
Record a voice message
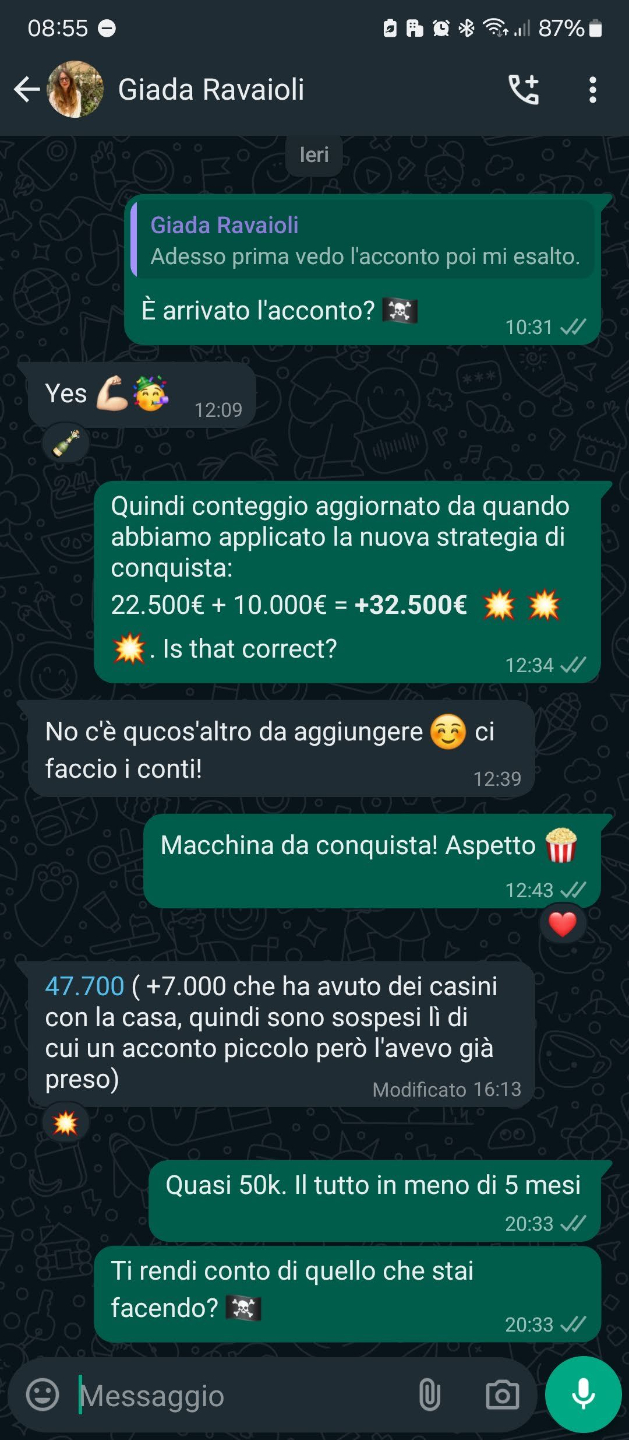click(584, 1394)
